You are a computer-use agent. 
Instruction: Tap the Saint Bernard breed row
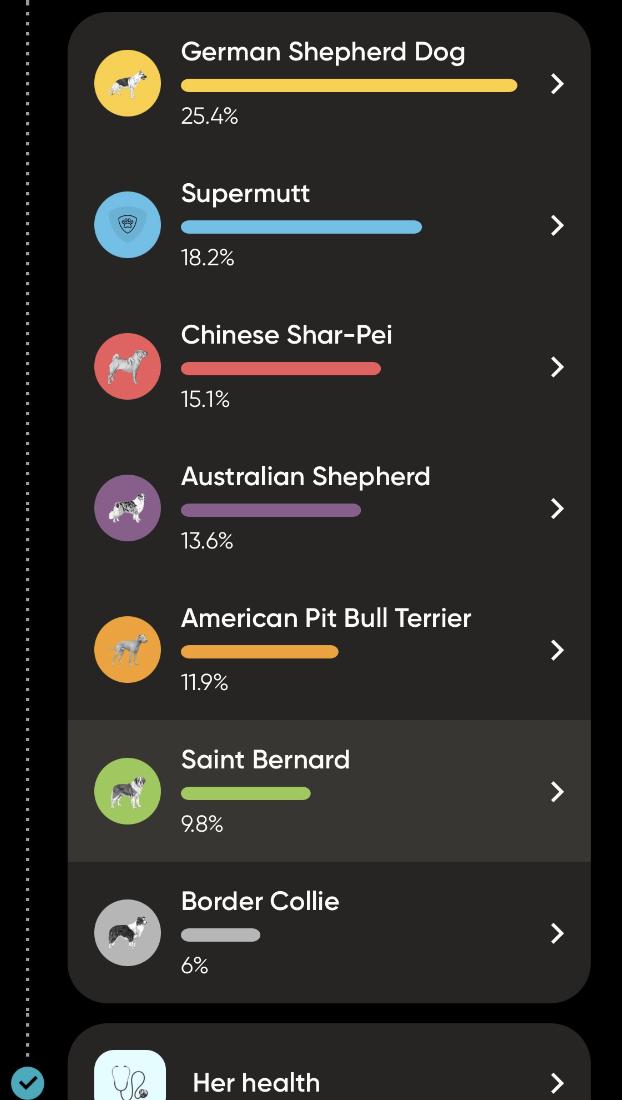[329, 791]
